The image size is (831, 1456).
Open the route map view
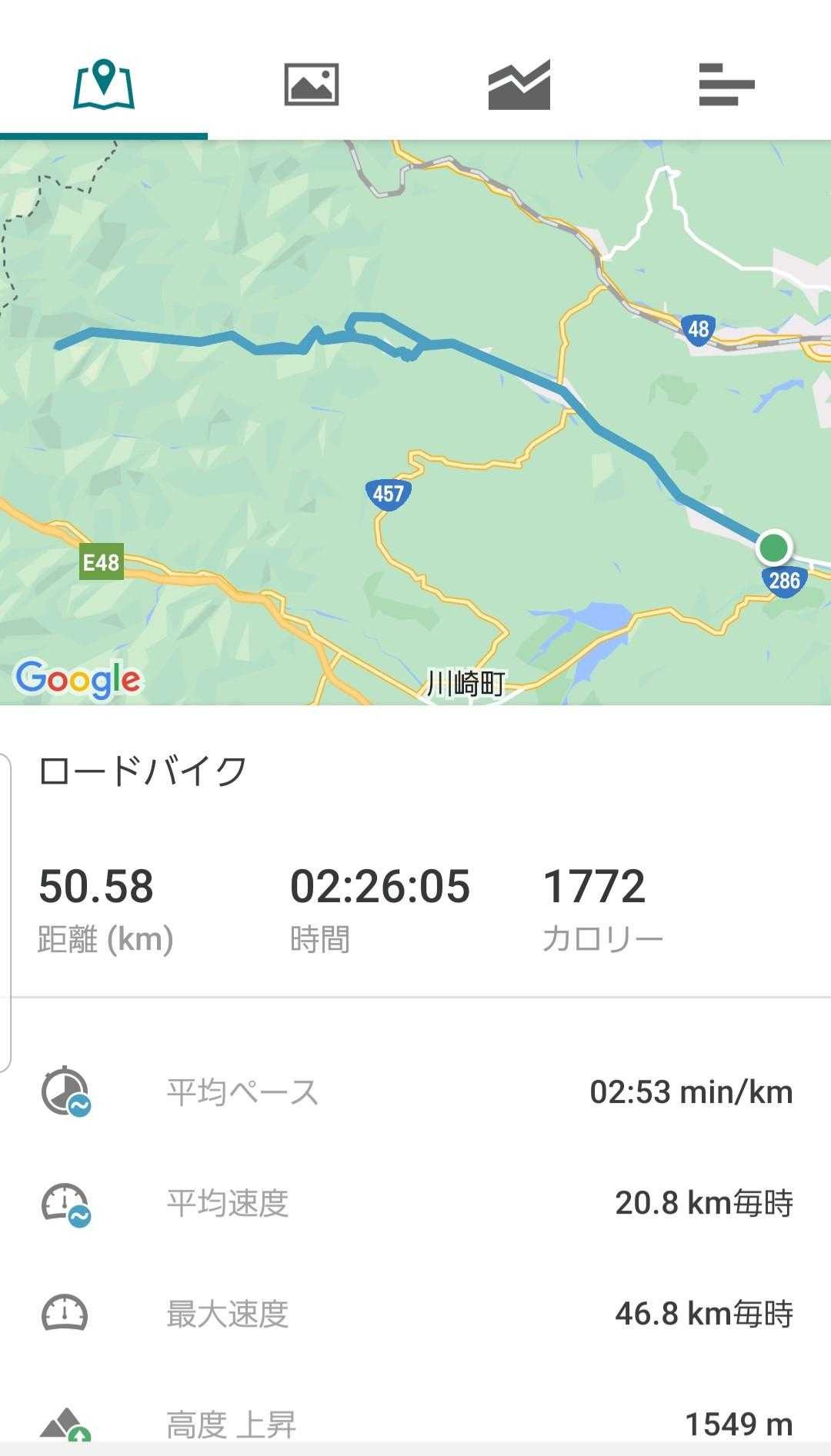coord(415,422)
